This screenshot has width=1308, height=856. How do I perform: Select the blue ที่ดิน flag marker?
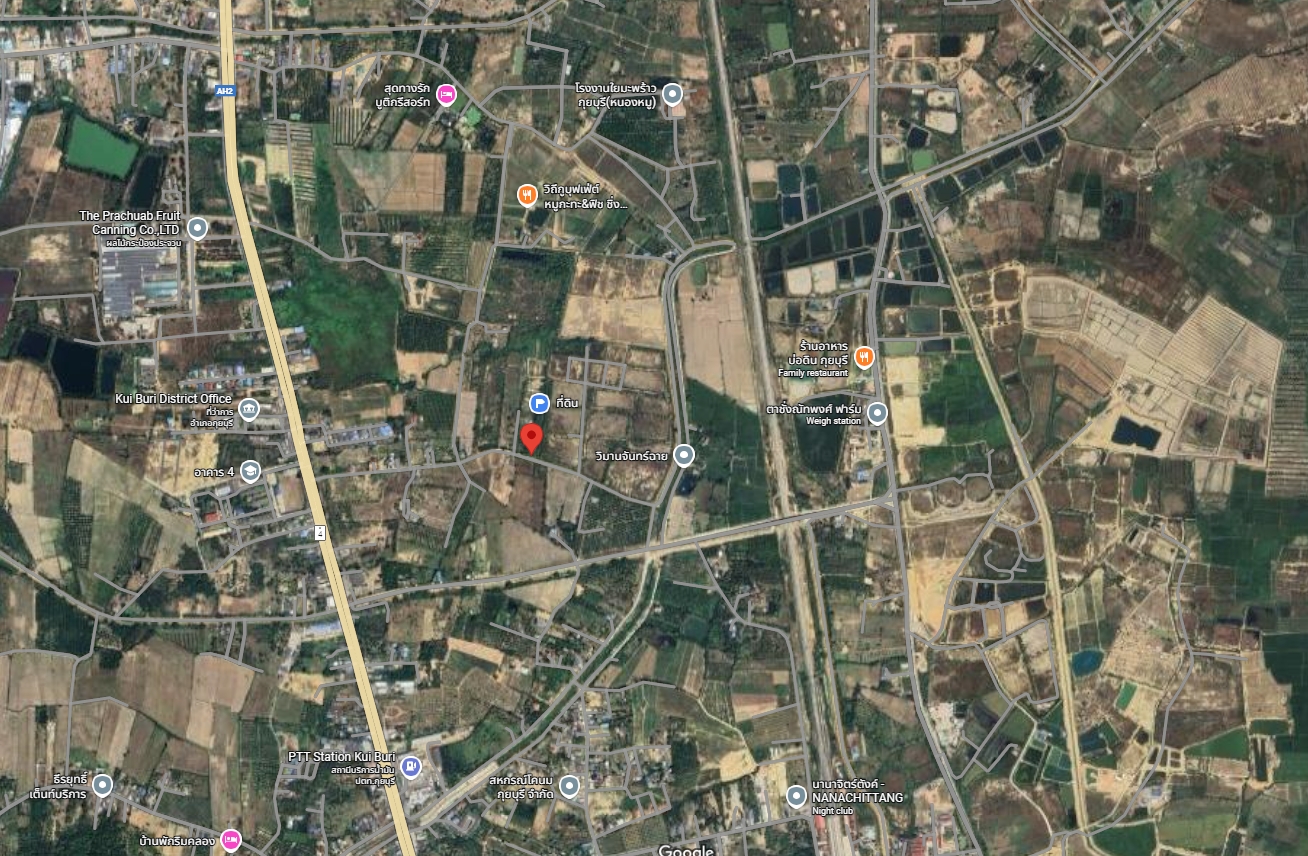click(x=539, y=403)
